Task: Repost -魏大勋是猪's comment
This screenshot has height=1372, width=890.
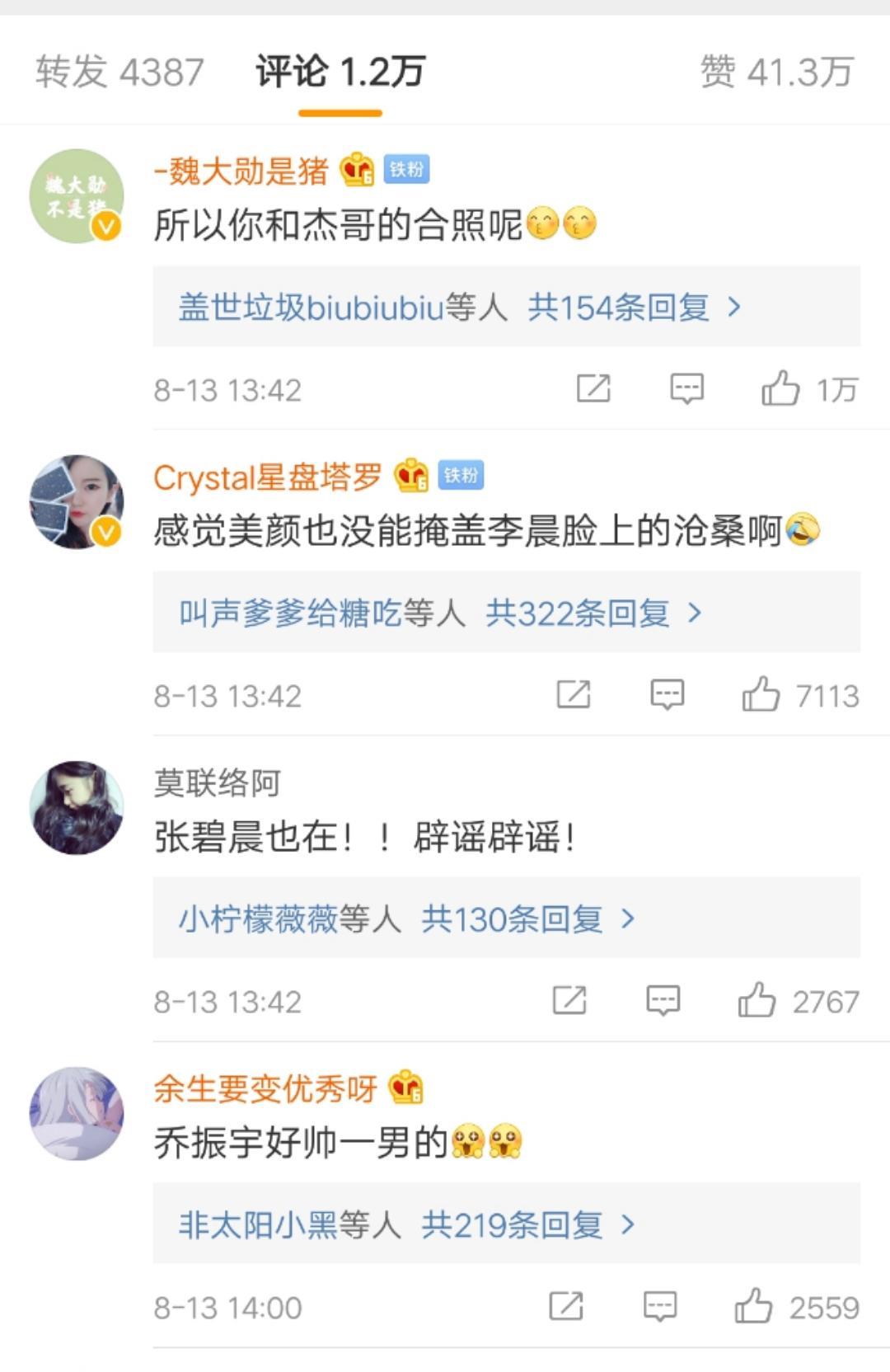Action: click(593, 388)
